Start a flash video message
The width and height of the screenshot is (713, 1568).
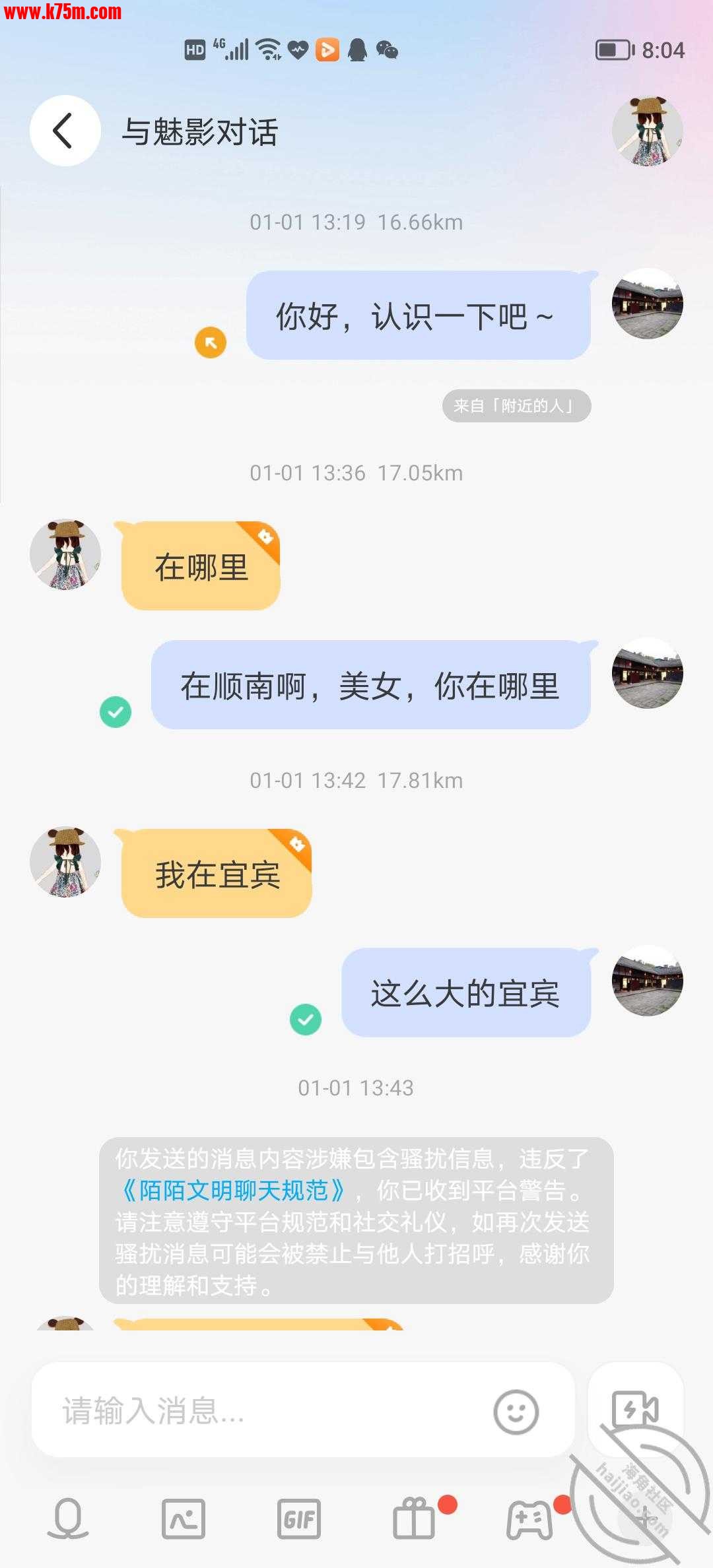point(635,1410)
